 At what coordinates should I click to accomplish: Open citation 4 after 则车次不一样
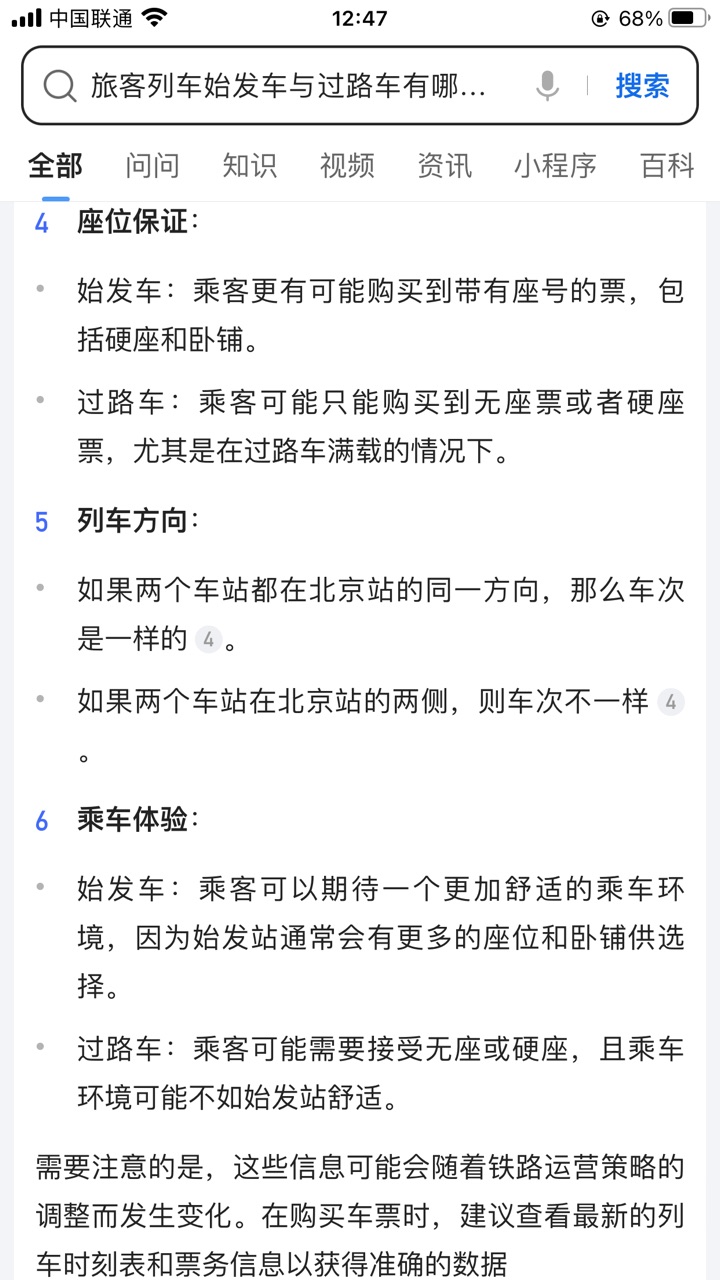[x=671, y=703]
